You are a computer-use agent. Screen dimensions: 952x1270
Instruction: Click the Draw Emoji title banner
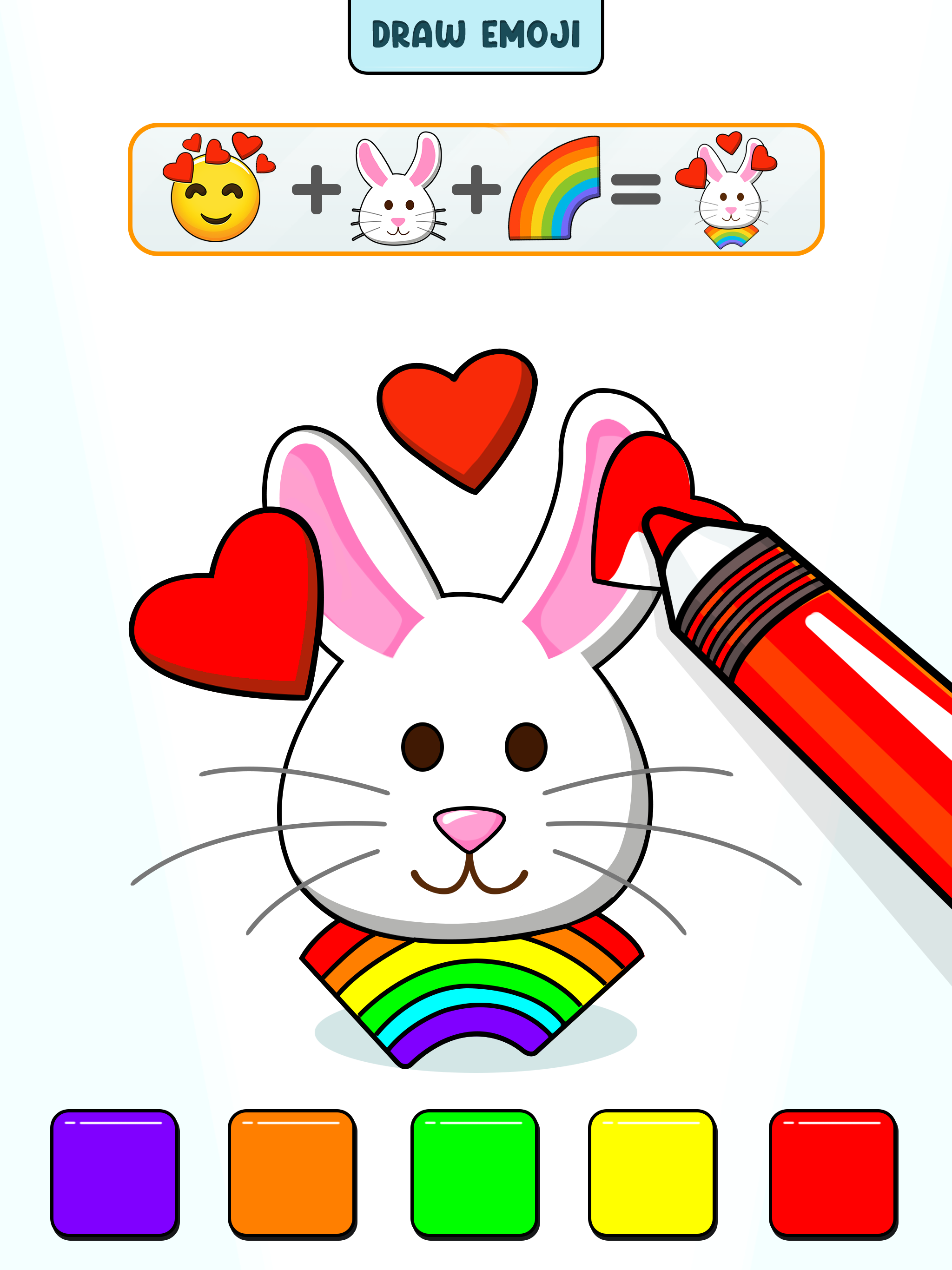(x=476, y=34)
